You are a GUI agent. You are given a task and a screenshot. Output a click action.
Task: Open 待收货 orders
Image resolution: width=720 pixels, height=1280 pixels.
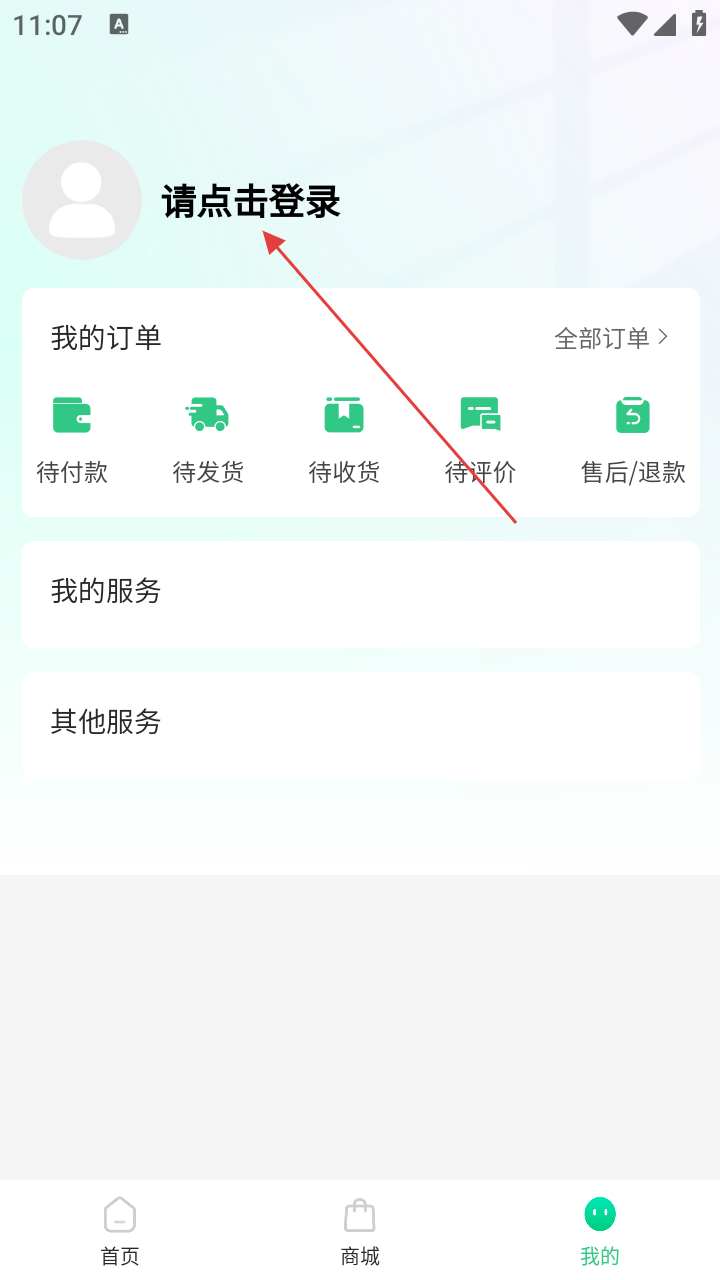(x=344, y=438)
